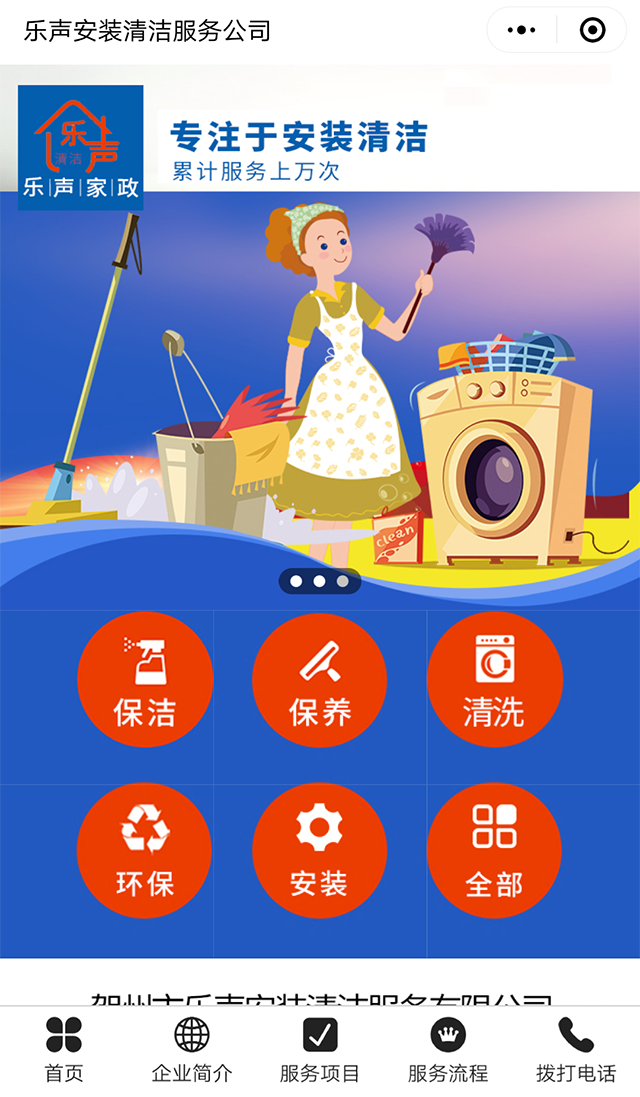Switch to the 首页 home tab
The image size is (640, 1097).
64,1051
